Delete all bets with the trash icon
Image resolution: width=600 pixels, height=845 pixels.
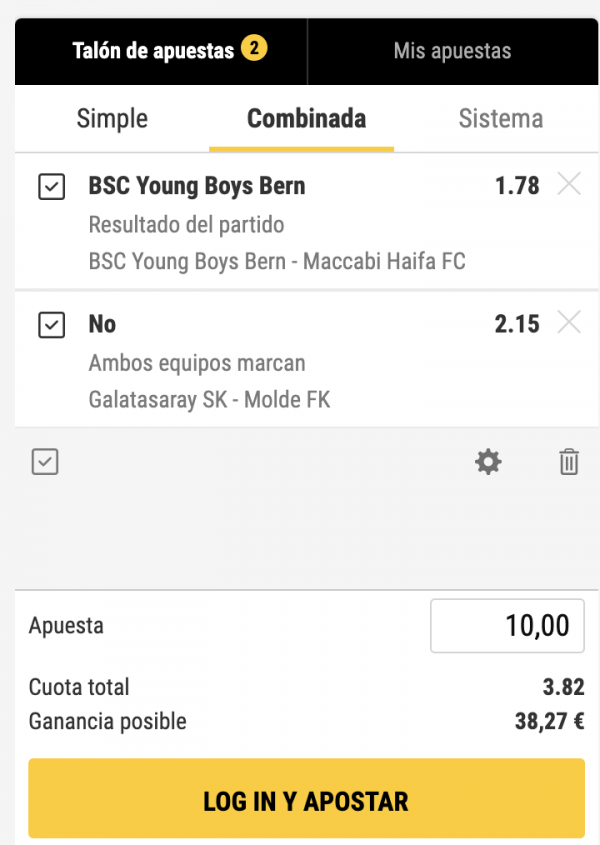(x=568, y=462)
